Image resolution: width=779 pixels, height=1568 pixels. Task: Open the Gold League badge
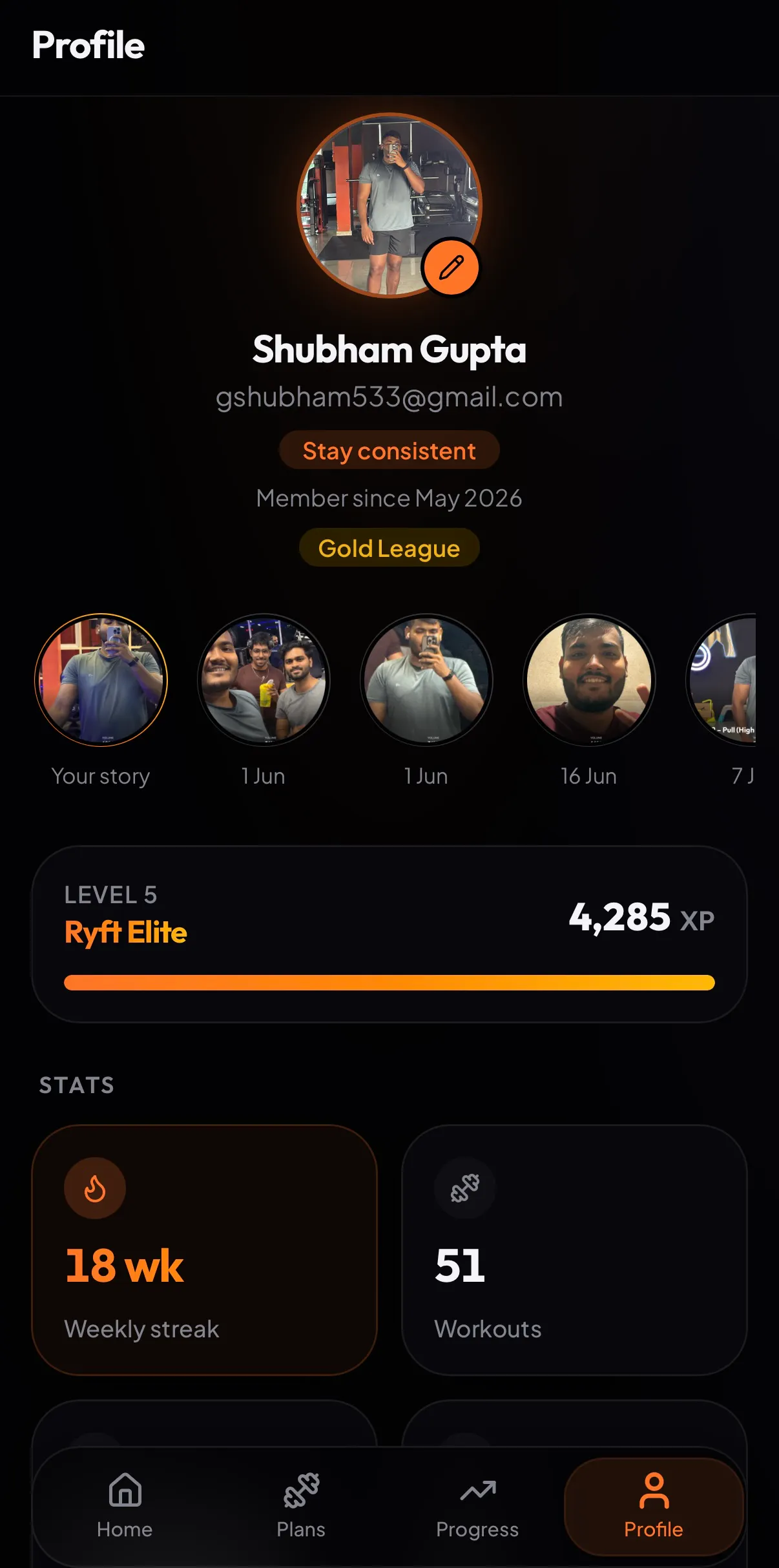coord(389,548)
